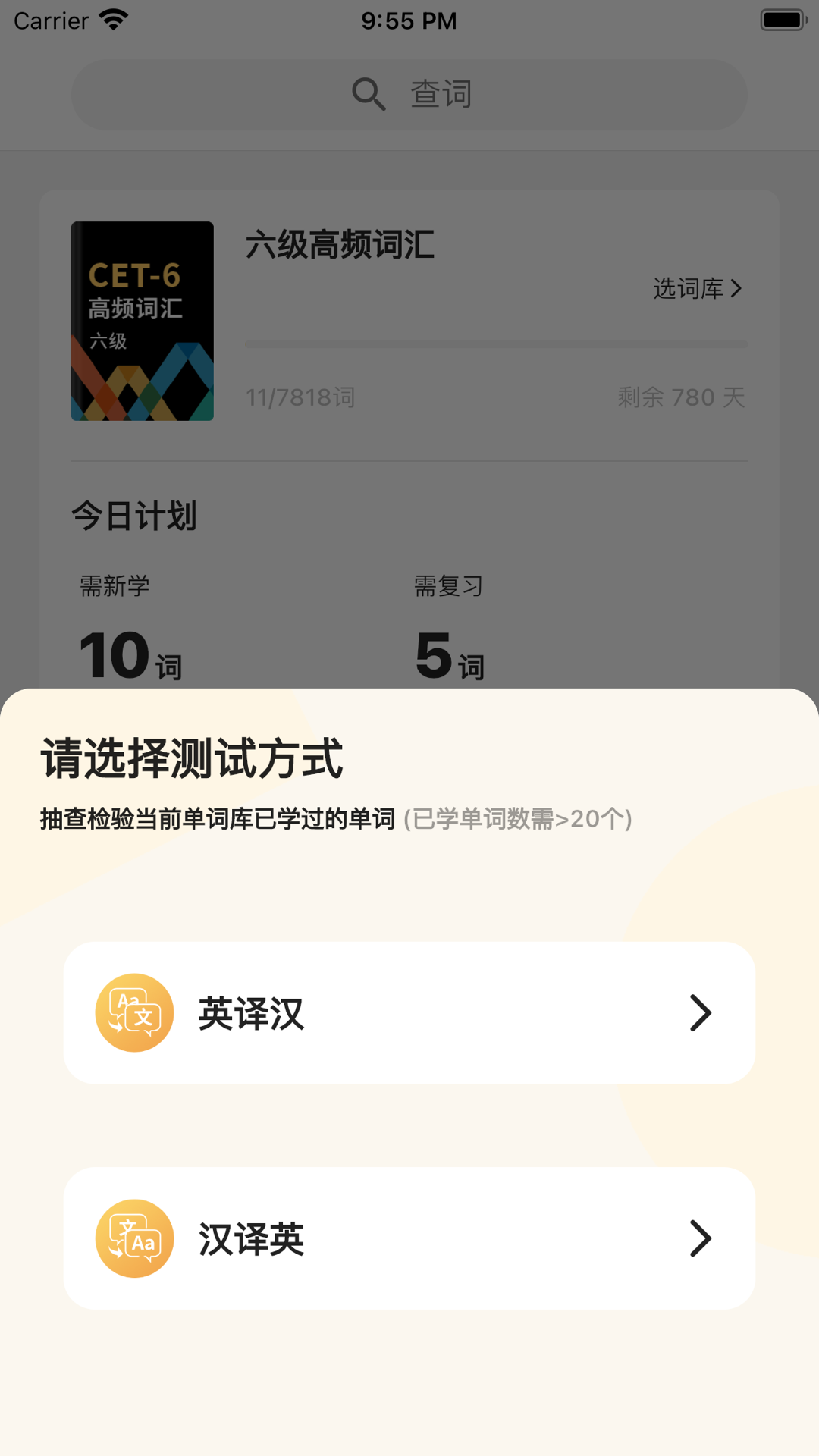Select the Chinese-to-English translation icon
This screenshot has width=819, height=1456.
pyautogui.click(x=133, y=1238)
